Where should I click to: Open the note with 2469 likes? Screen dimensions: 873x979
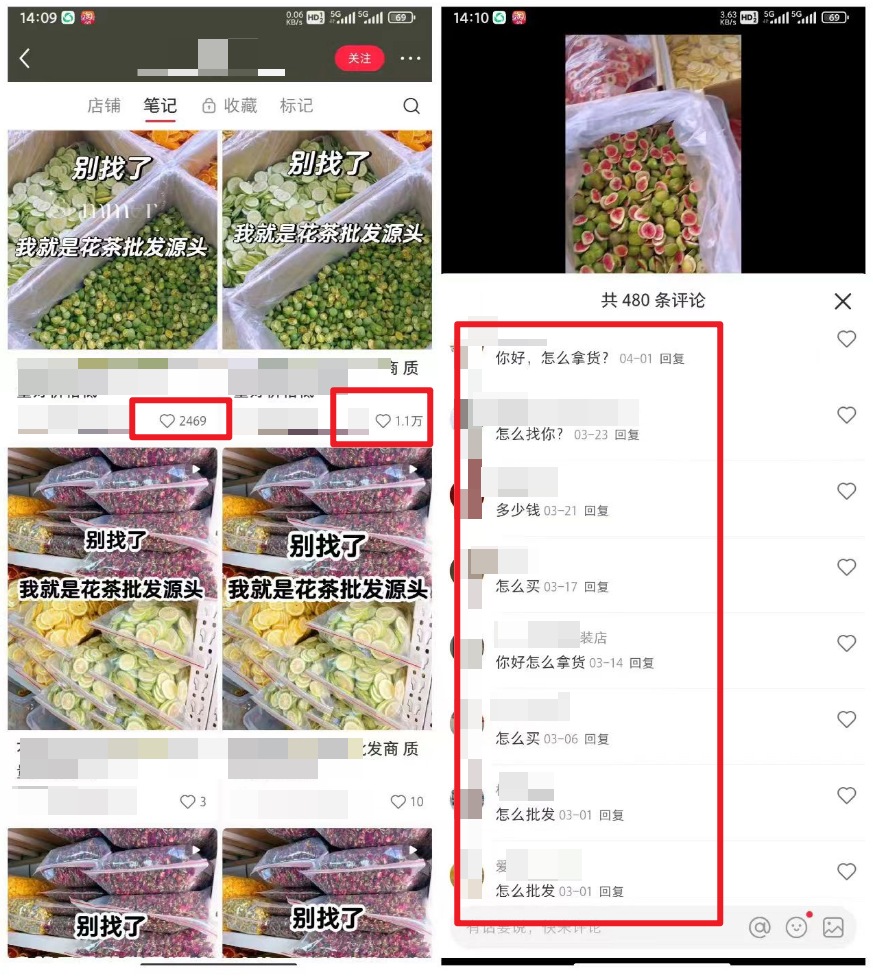pyautogui.click(x=112, y=240)
